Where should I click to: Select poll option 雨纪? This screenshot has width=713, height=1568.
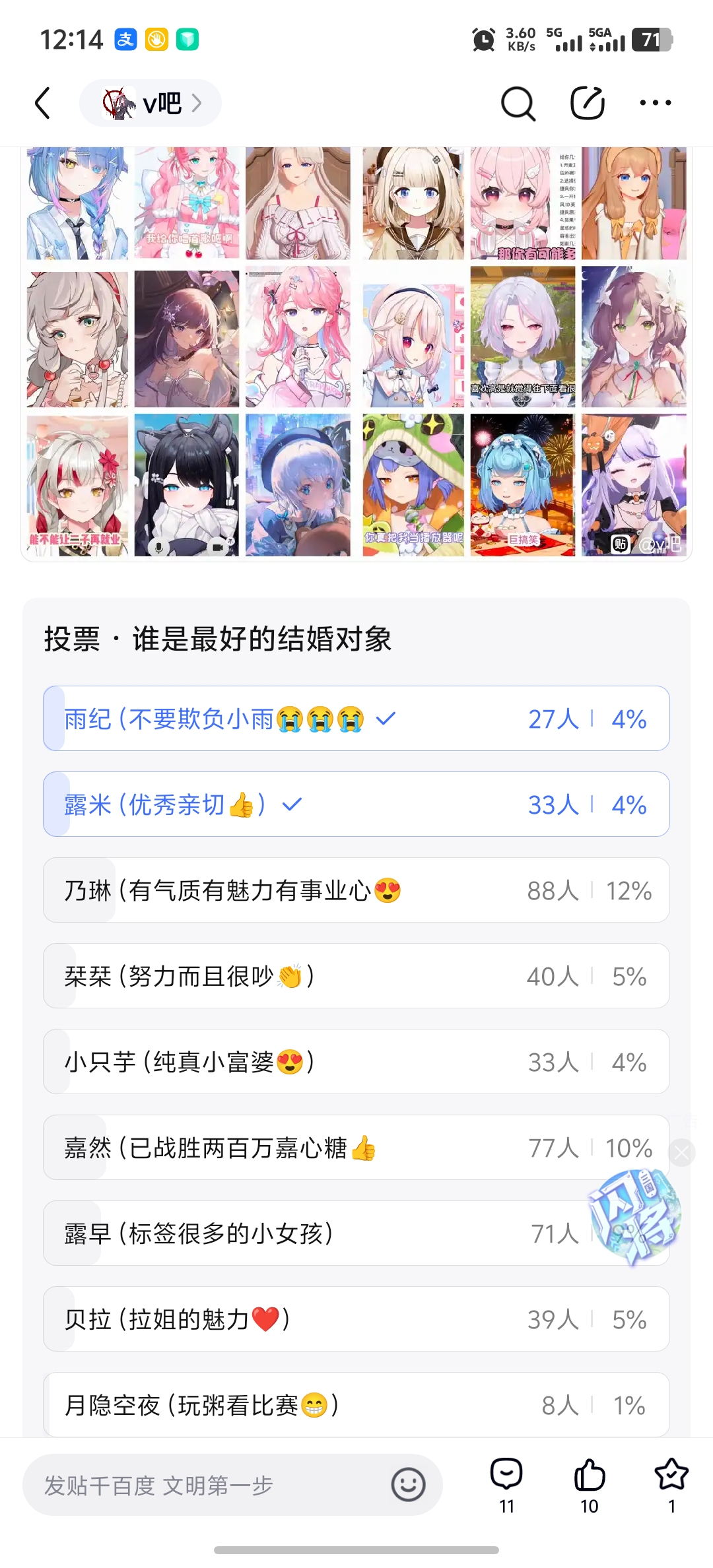[x=356, y=718]
